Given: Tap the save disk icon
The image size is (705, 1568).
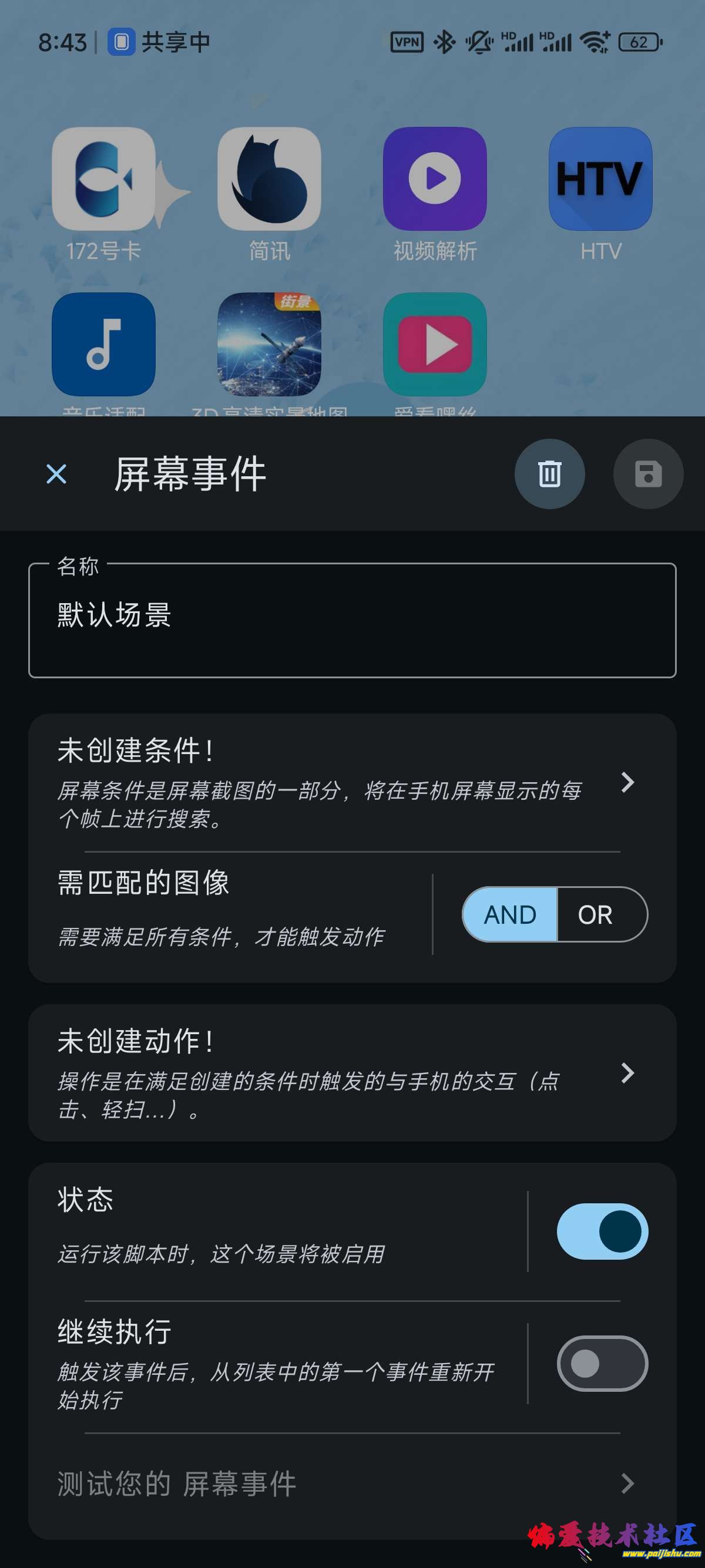Looking at the screenshot, I should (648, 473).
